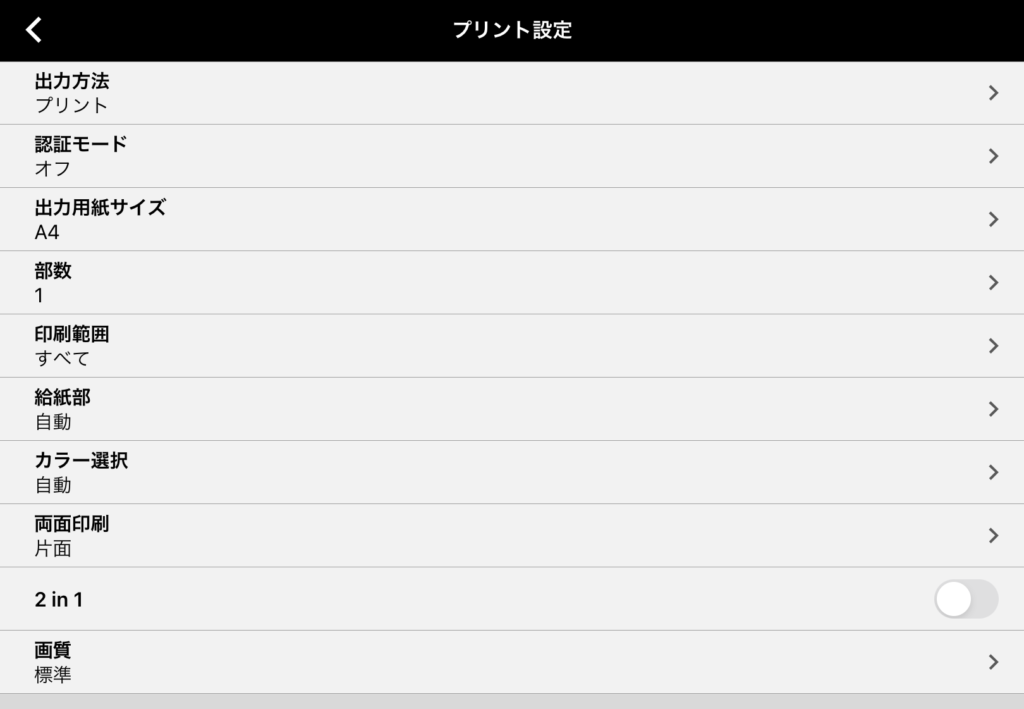1024x709 pixels.
Task: Open the 画質 setting
Action: [x=512, y=662]
